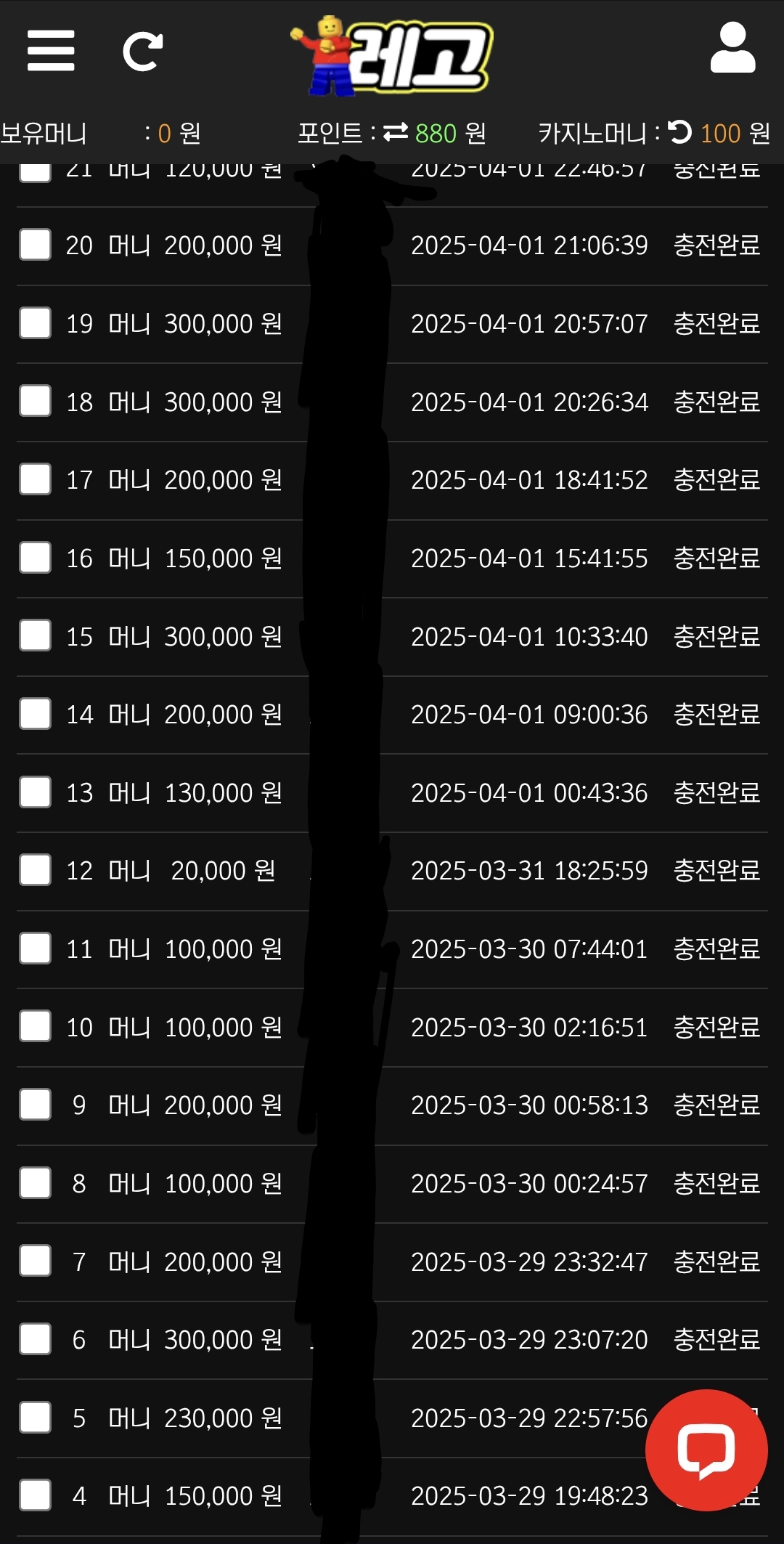Viewport: 784px width, 1544px height.
Task: Open the user profile icon
Action: pyautogui.click(x=732, y=48)
